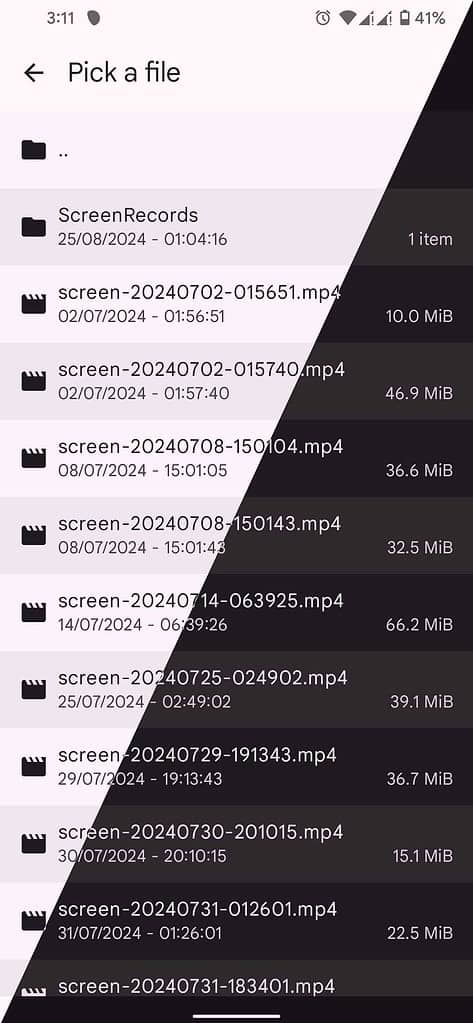This screenshot has width=473, height=1023.
Task: Select the 32.5 MiB file screen-20240708-150143.mp4
Action: tap(236, 535)
